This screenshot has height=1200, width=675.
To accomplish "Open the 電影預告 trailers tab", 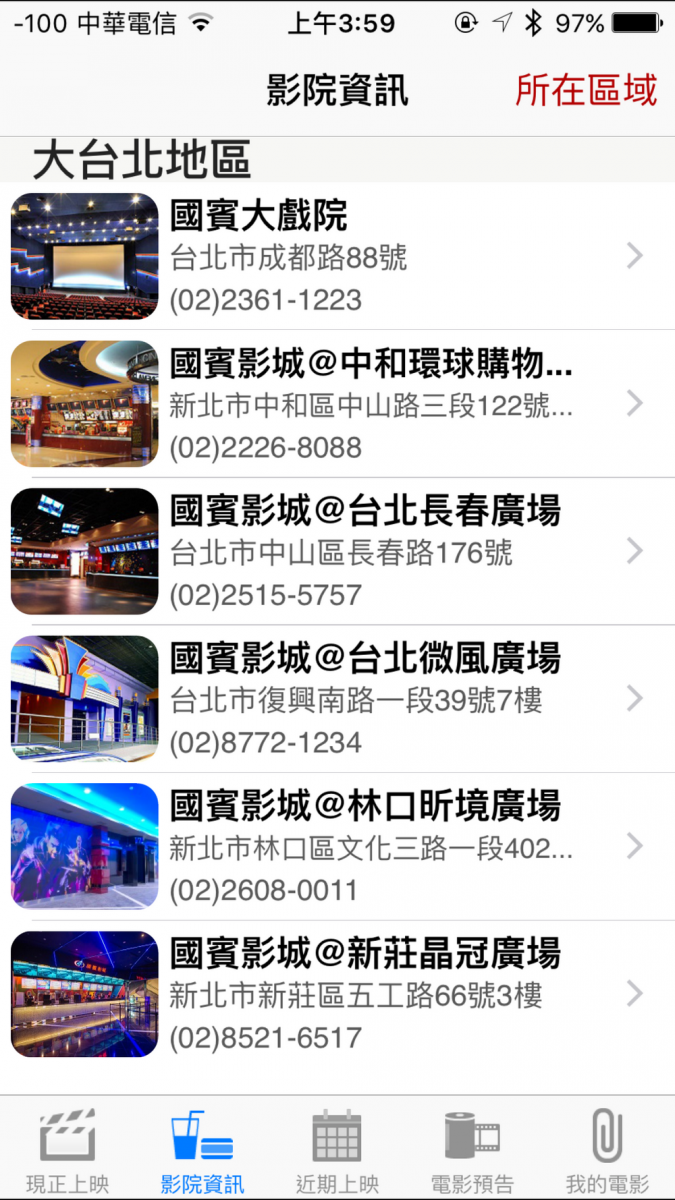I will click(472, 1150).
